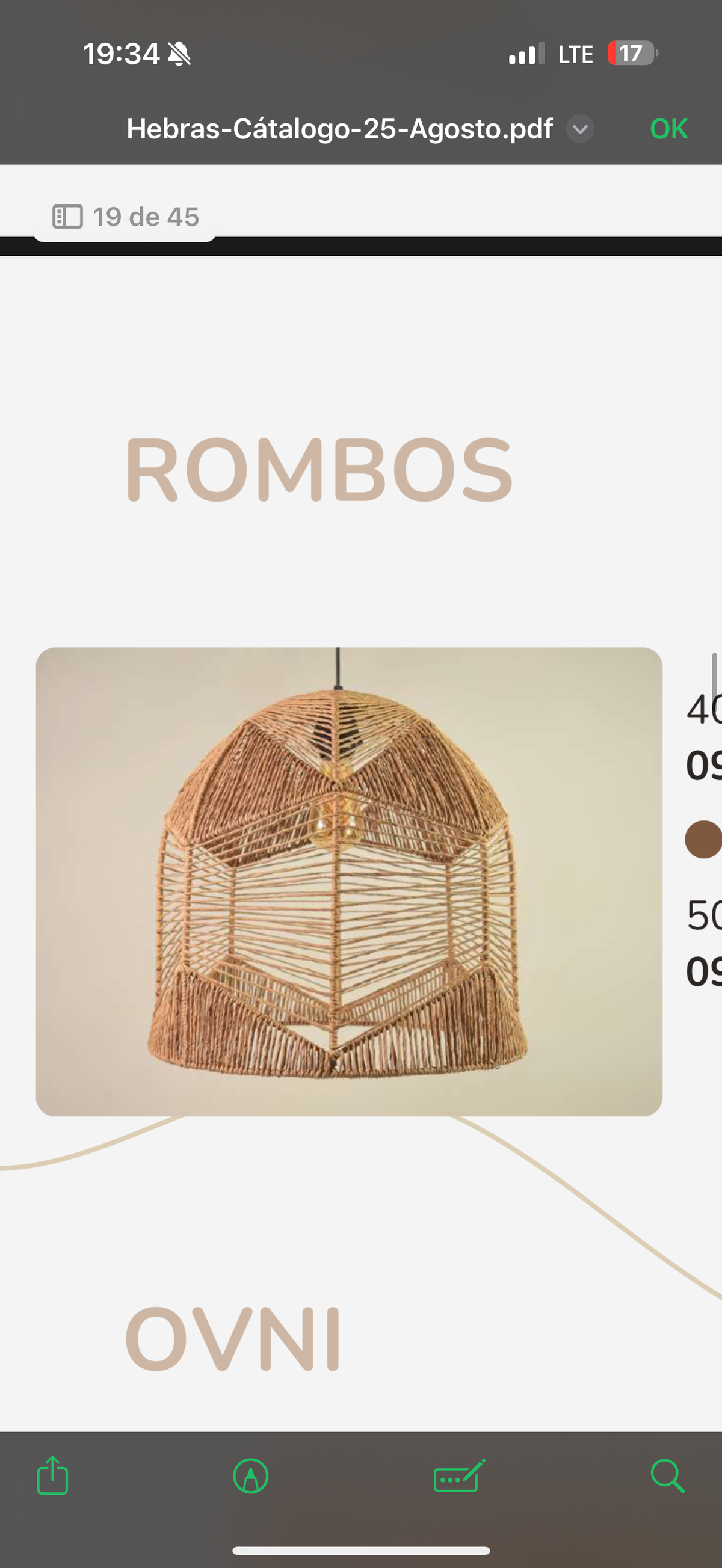
Task: Open the page thumbnails sidebar
Action: 67,217
